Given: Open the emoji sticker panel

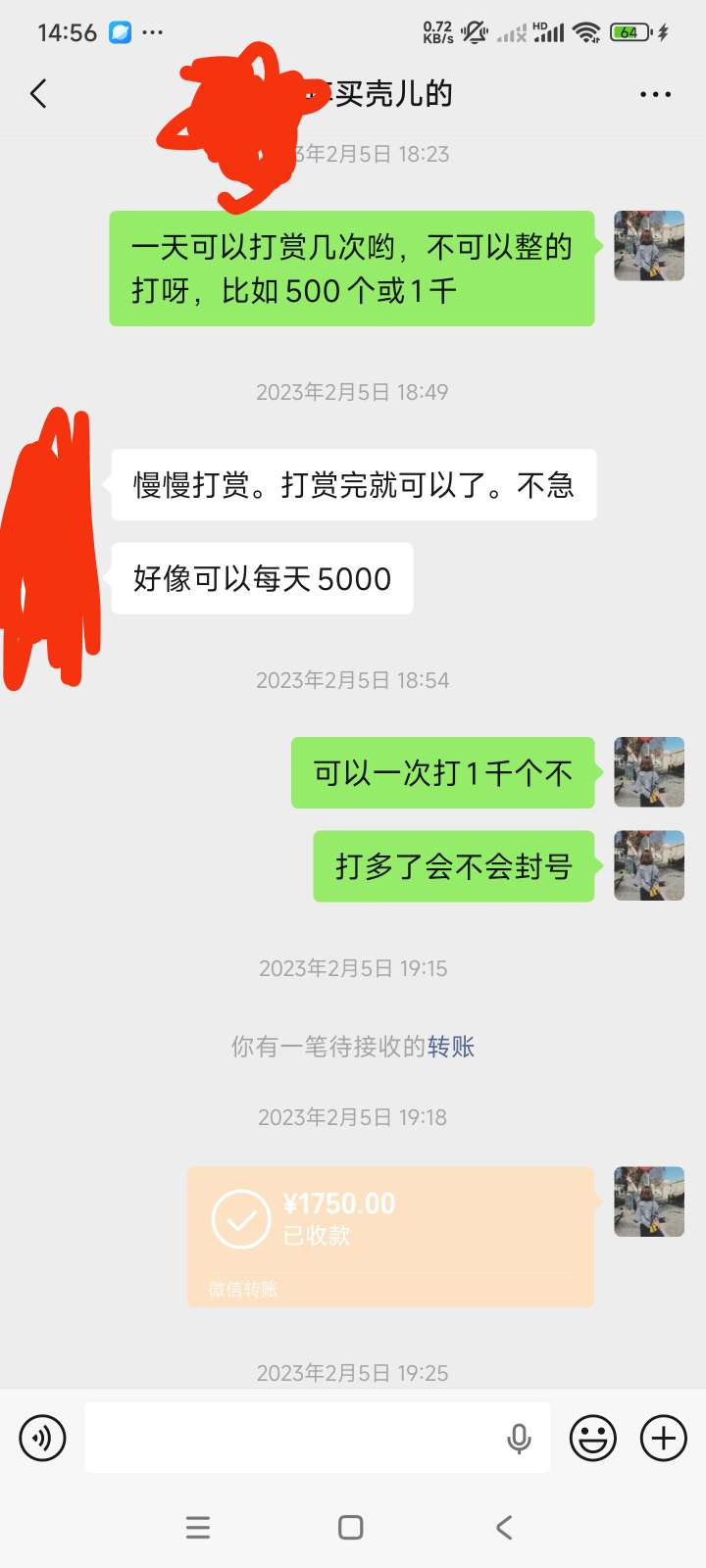Looking at the screenshot, I should point(593,1438).
